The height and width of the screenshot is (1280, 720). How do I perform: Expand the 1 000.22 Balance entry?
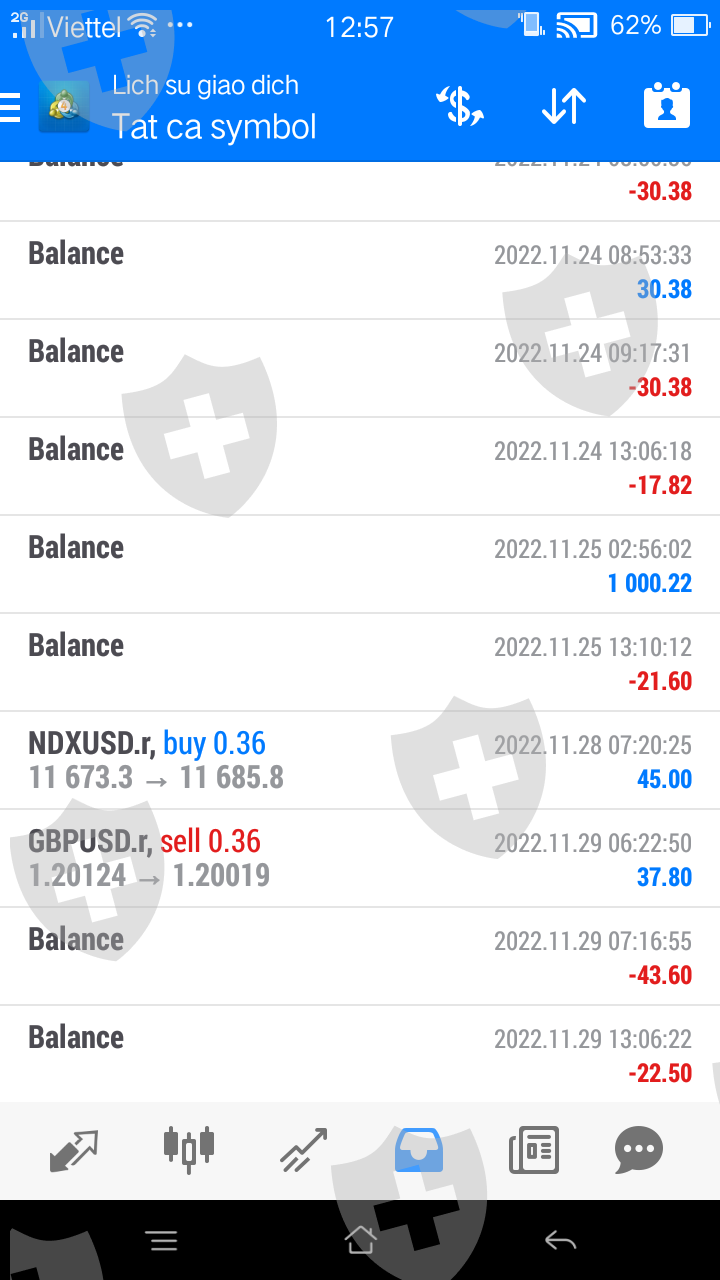360,564
